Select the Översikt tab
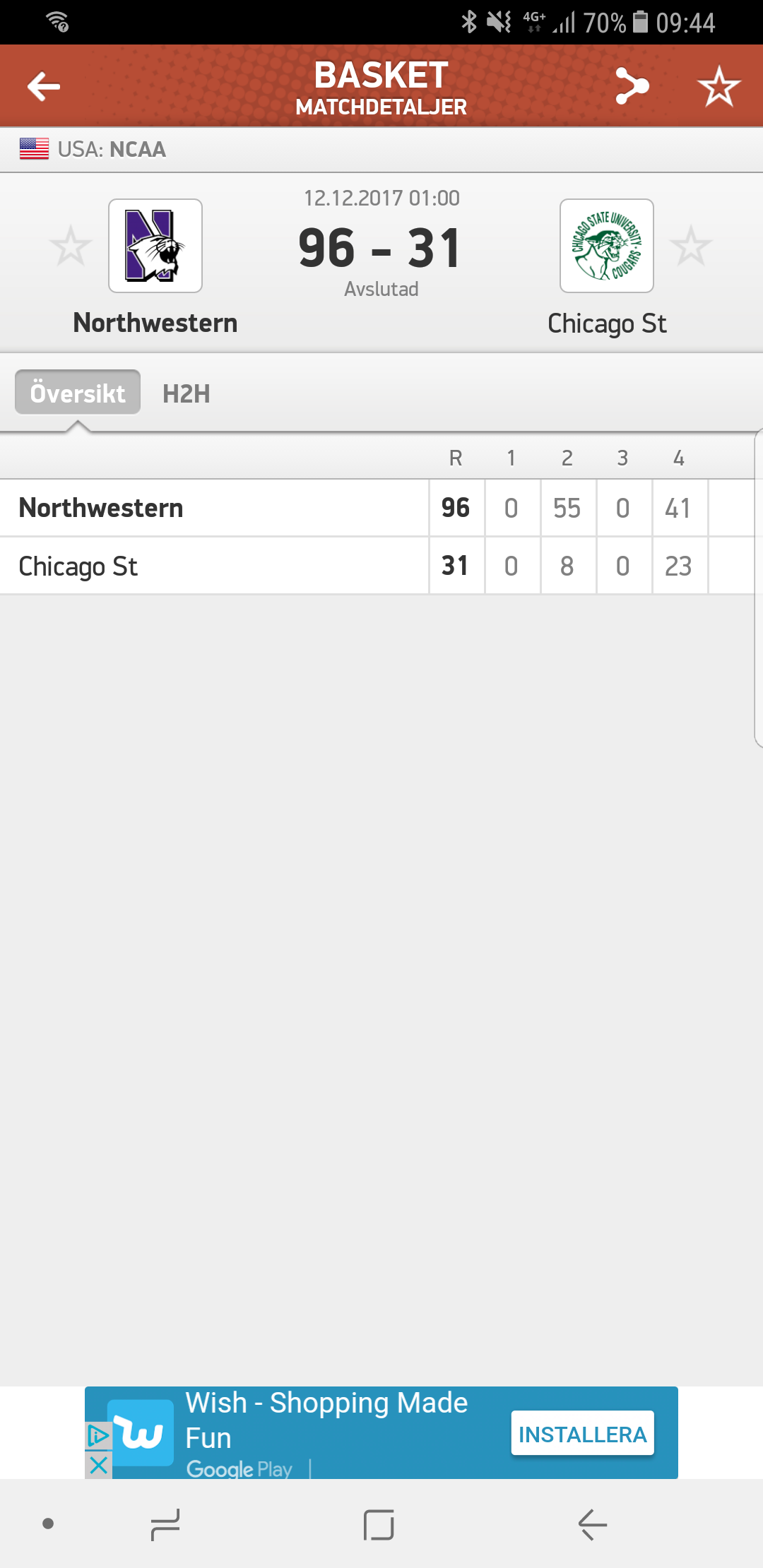Screen dimensions: 763x1568 coord(78,392)
